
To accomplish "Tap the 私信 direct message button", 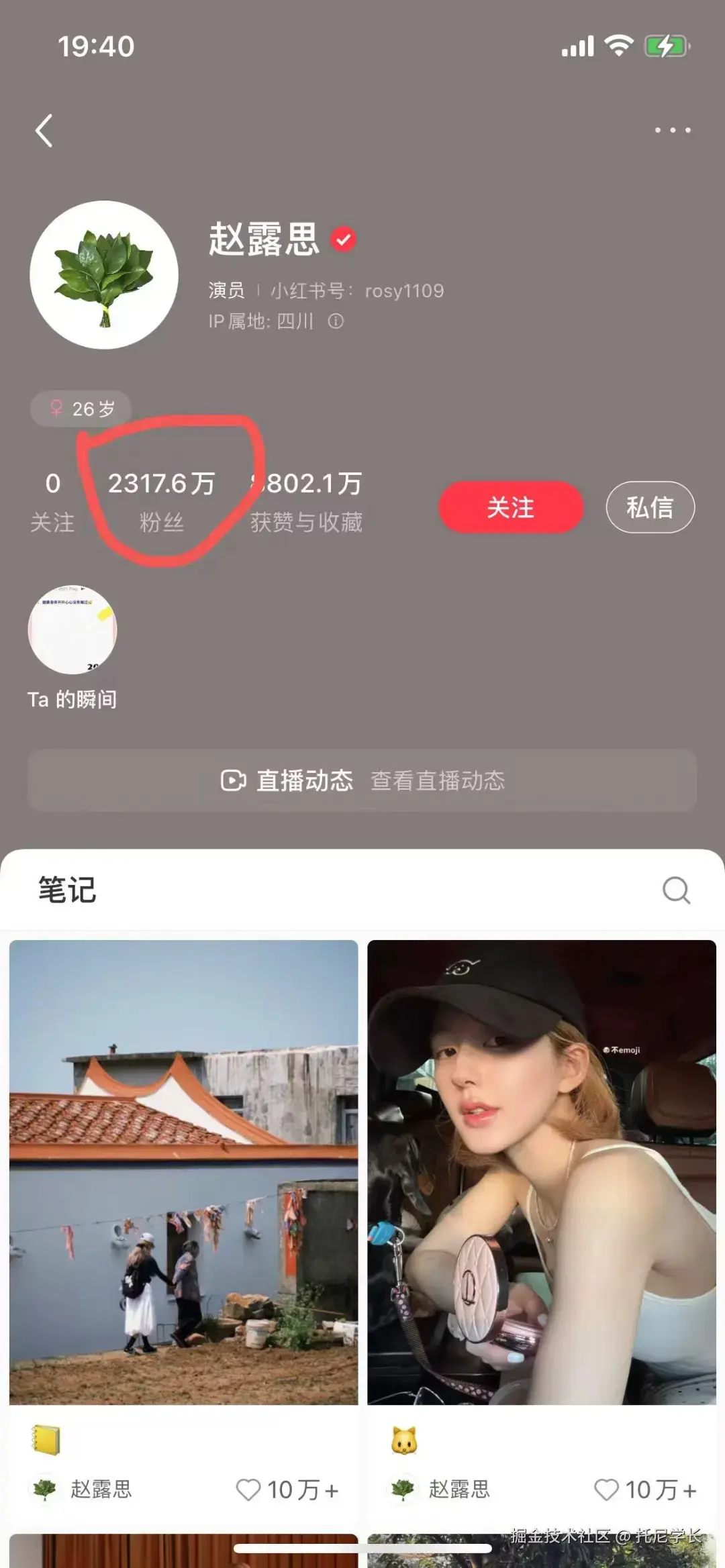I will pos(650,507).
